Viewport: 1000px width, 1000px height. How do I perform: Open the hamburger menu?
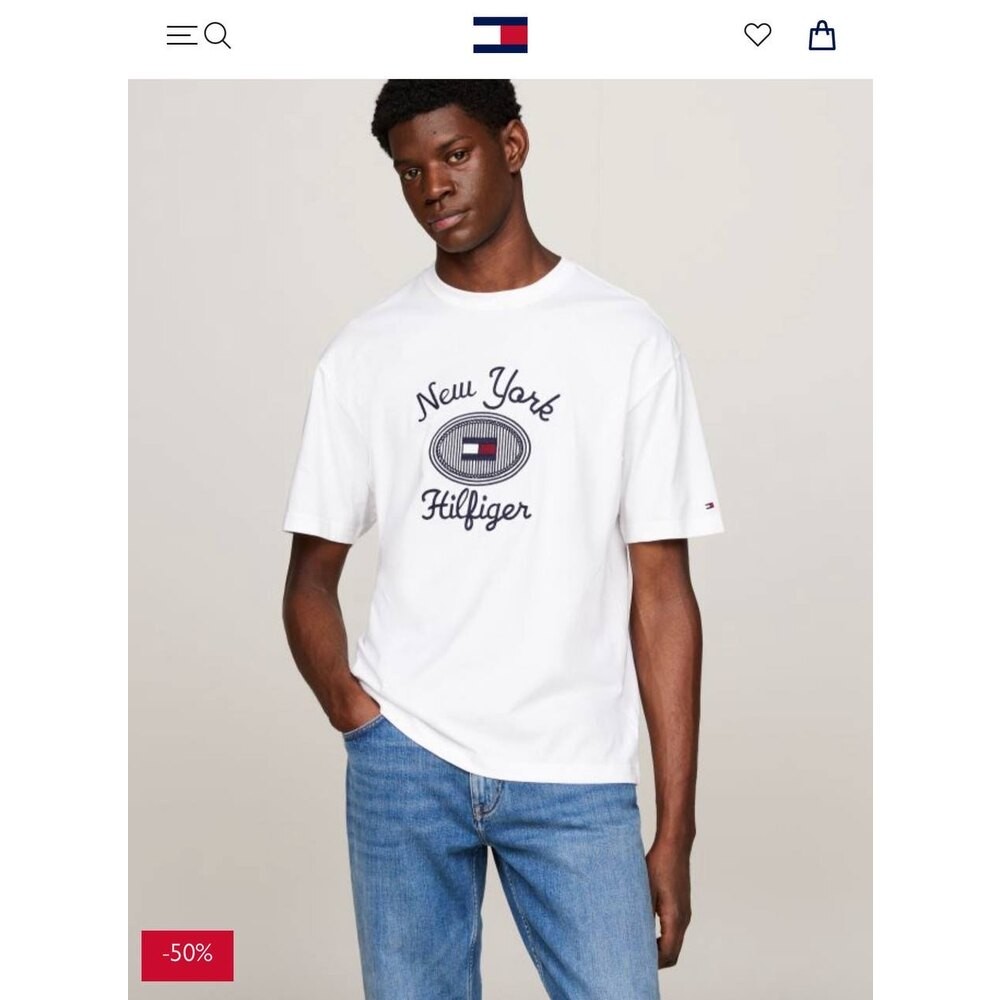[182, 36]
